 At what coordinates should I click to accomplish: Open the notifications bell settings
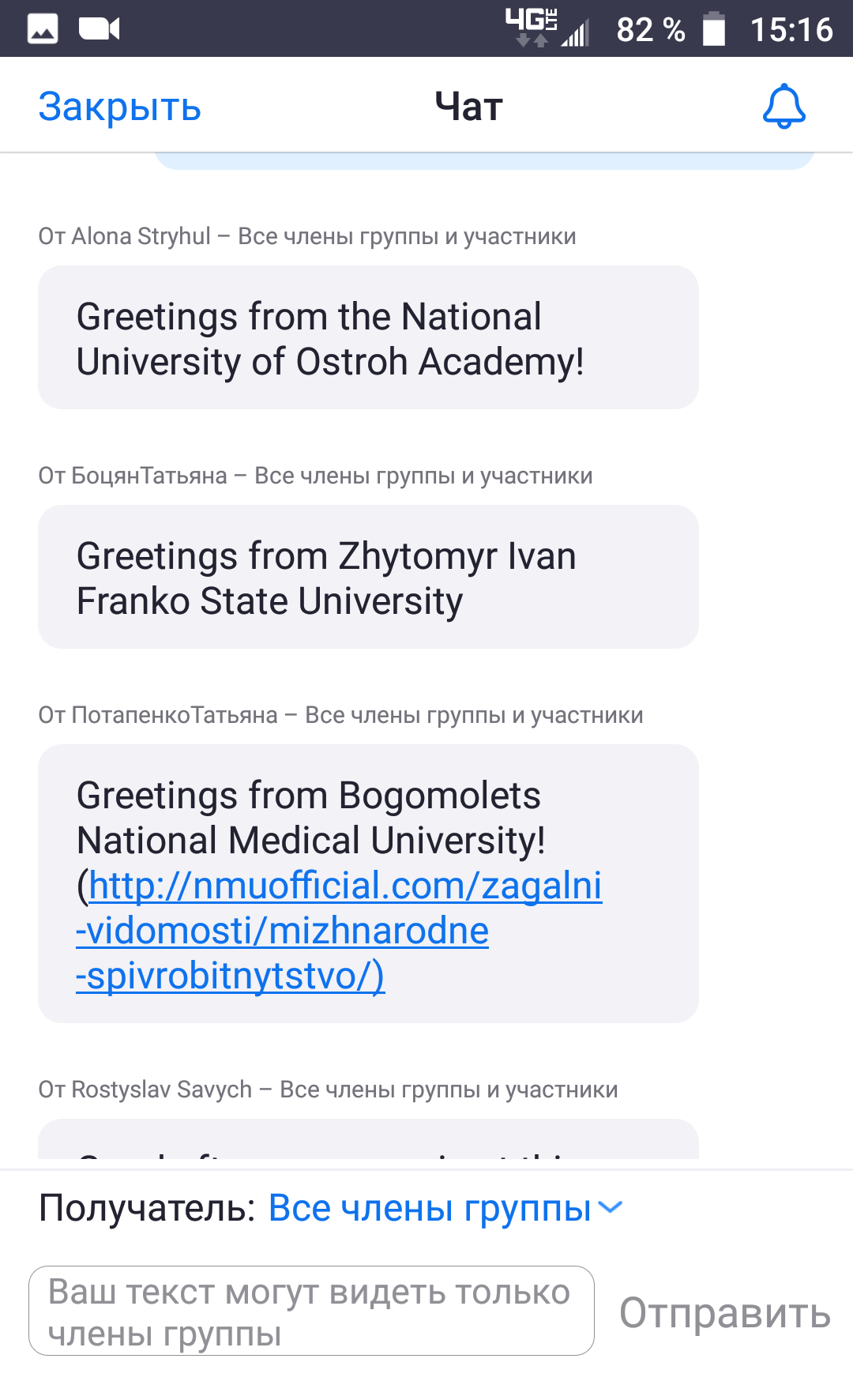783,106
